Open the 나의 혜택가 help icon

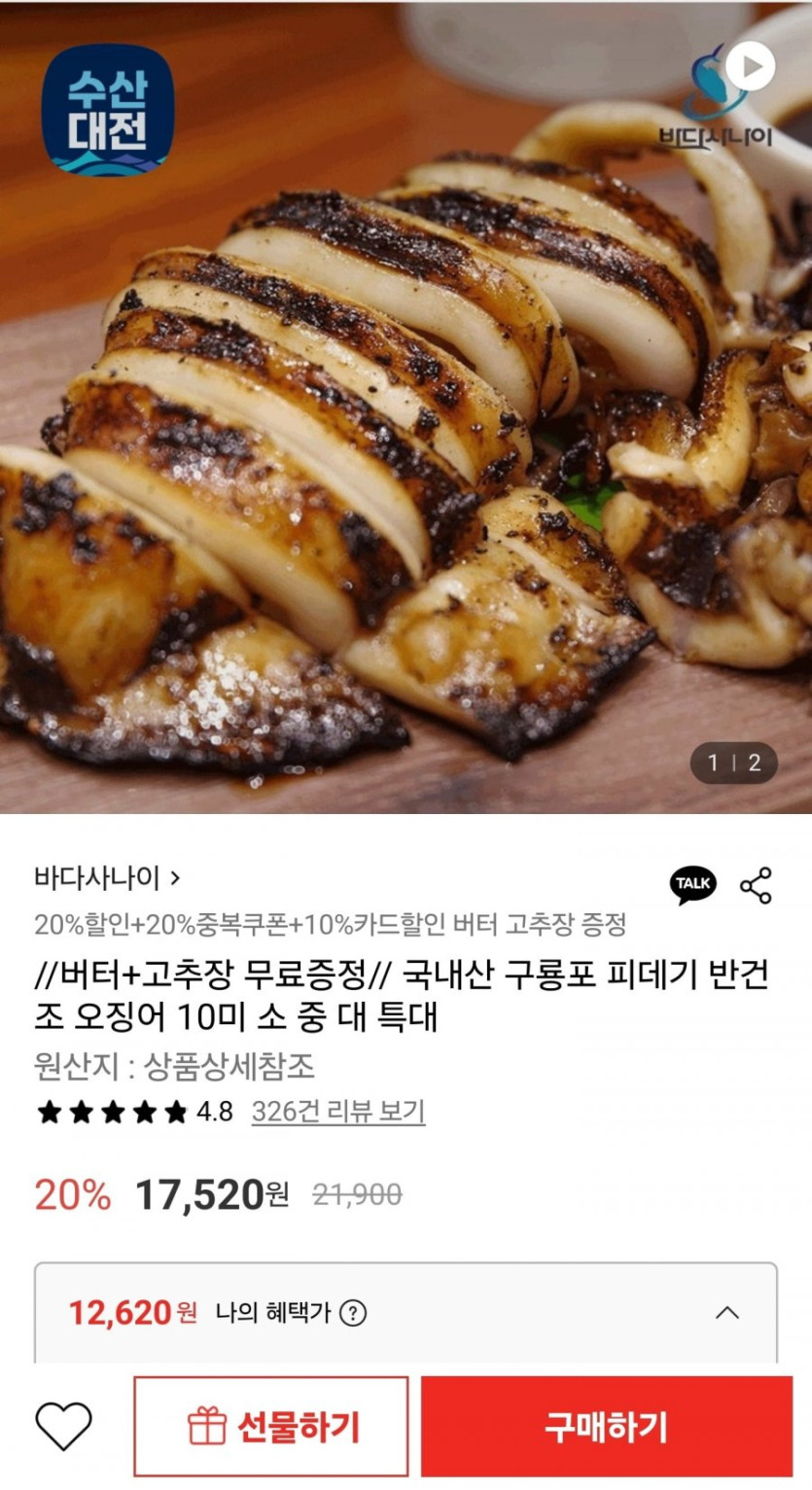(x=353, y=1313)
